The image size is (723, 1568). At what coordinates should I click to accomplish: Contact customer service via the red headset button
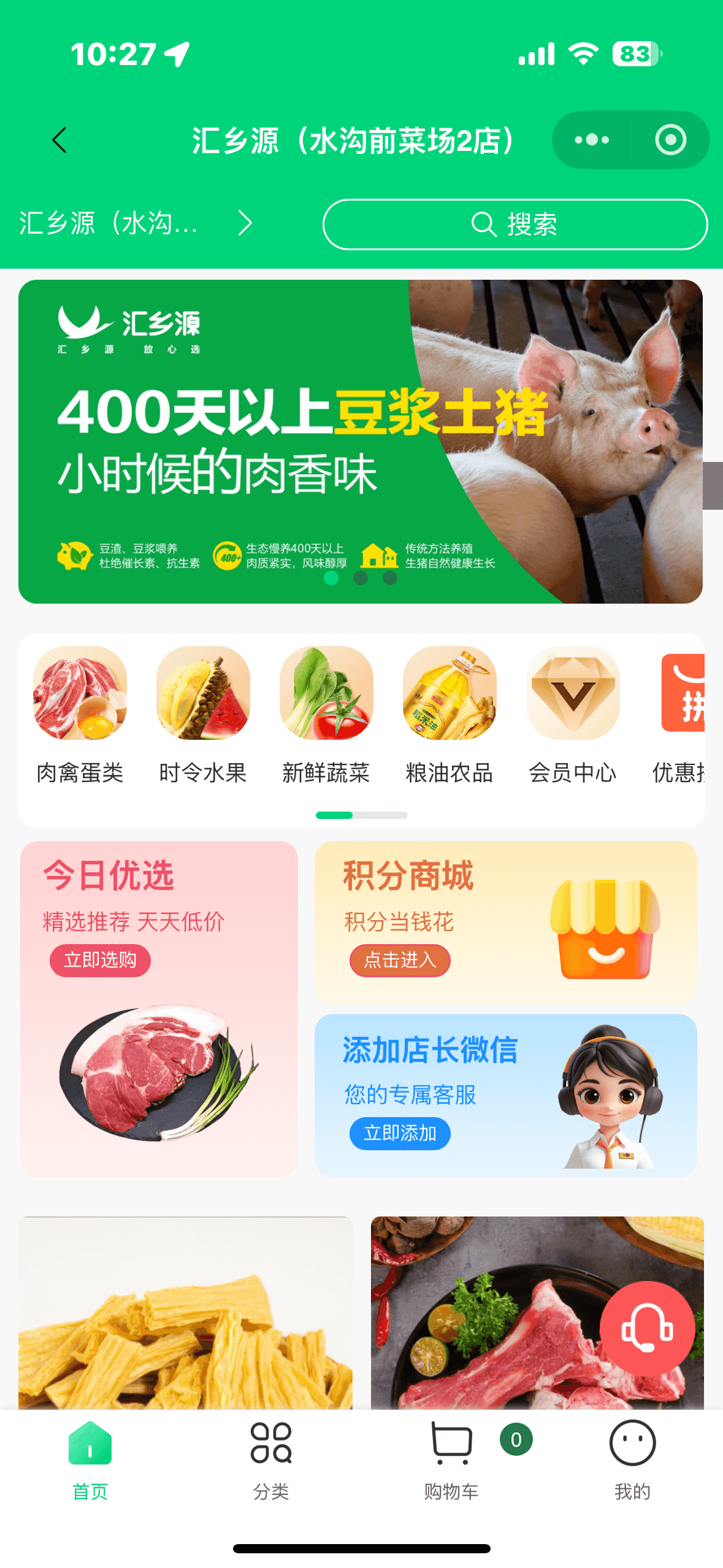coord(647,1328)
